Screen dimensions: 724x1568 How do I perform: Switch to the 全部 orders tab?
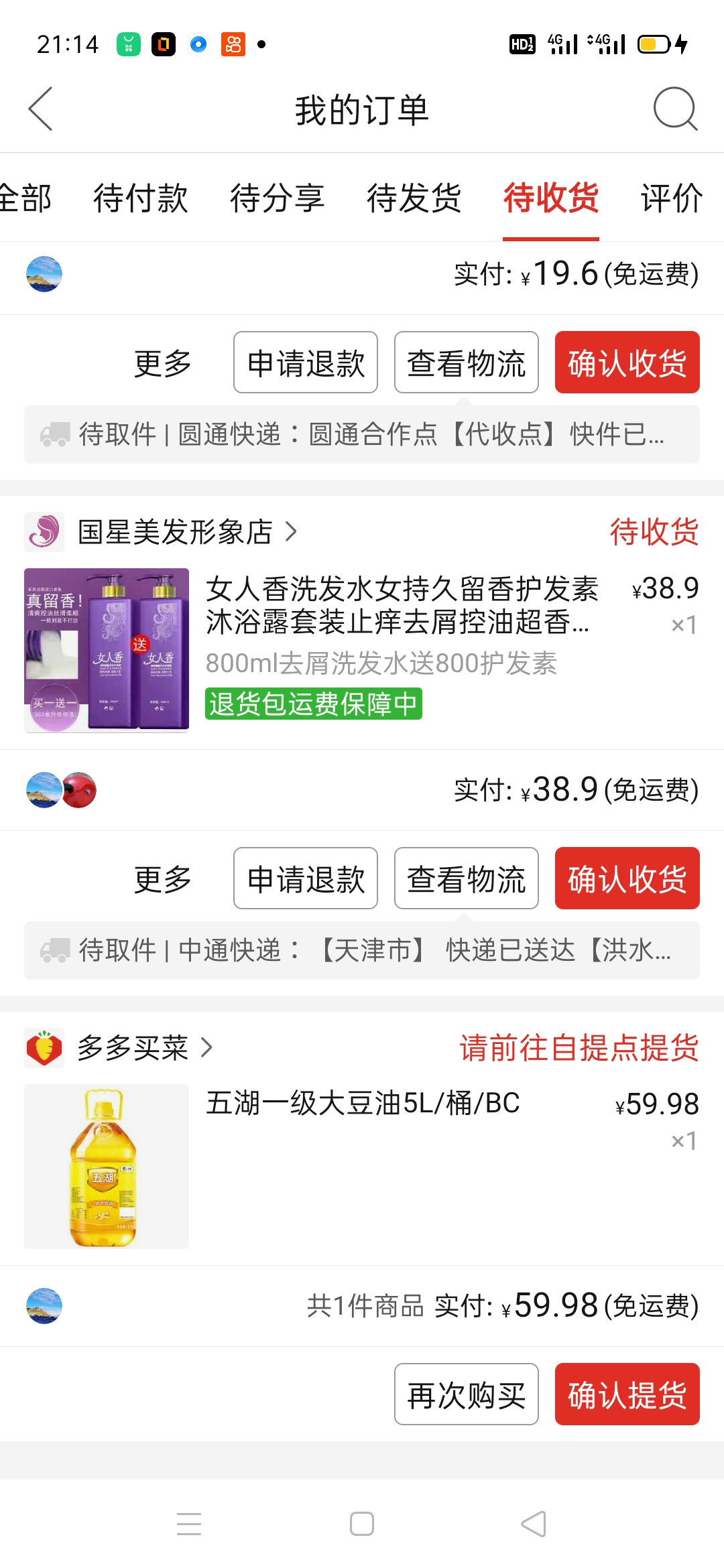[25, 198]
